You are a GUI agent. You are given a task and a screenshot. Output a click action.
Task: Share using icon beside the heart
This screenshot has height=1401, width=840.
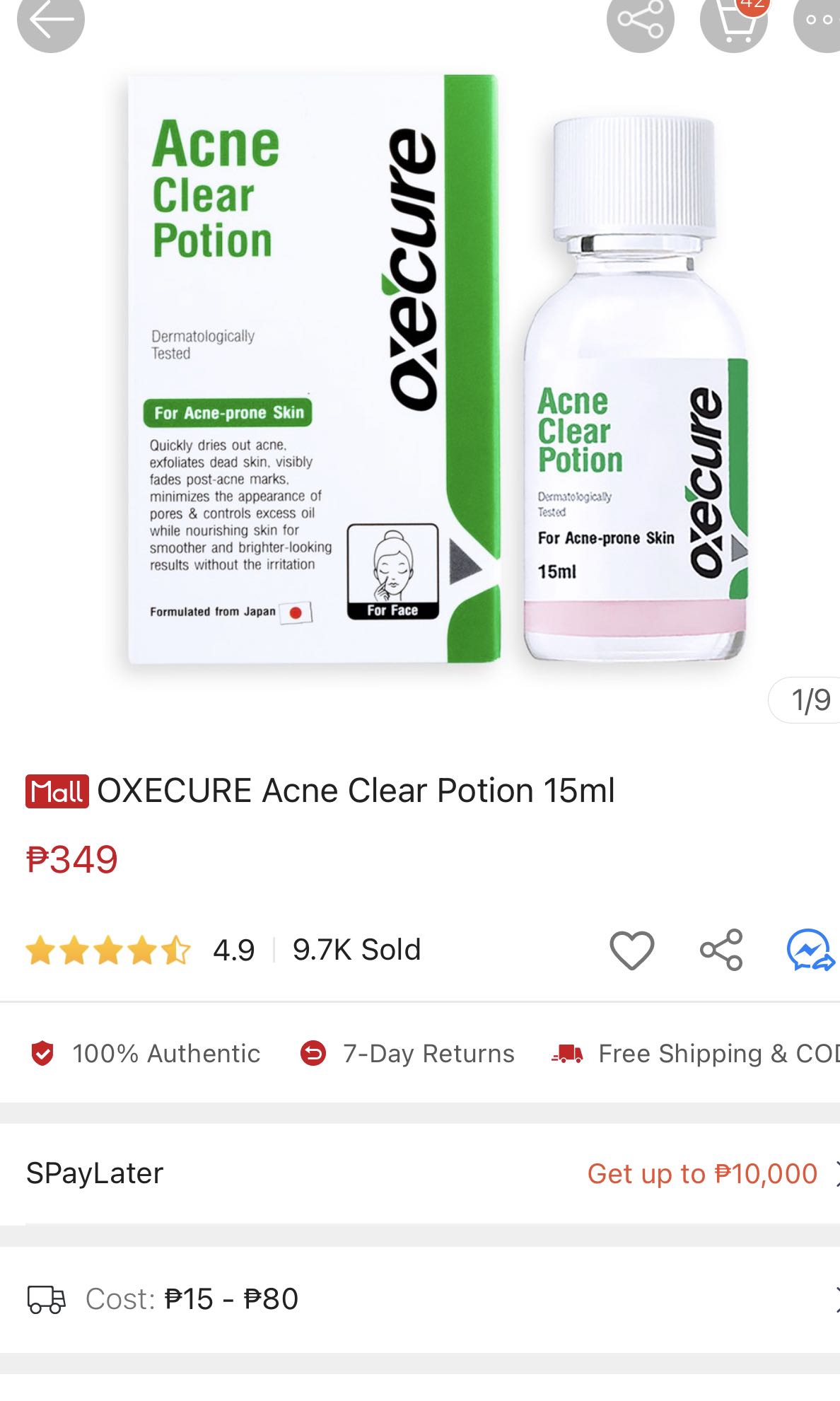(x=721, y=950)
